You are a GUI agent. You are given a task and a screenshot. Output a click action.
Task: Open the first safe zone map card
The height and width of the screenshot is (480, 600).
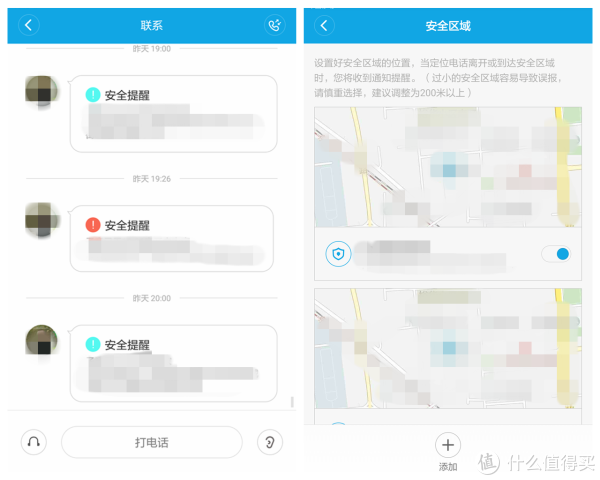pos(446,169)
